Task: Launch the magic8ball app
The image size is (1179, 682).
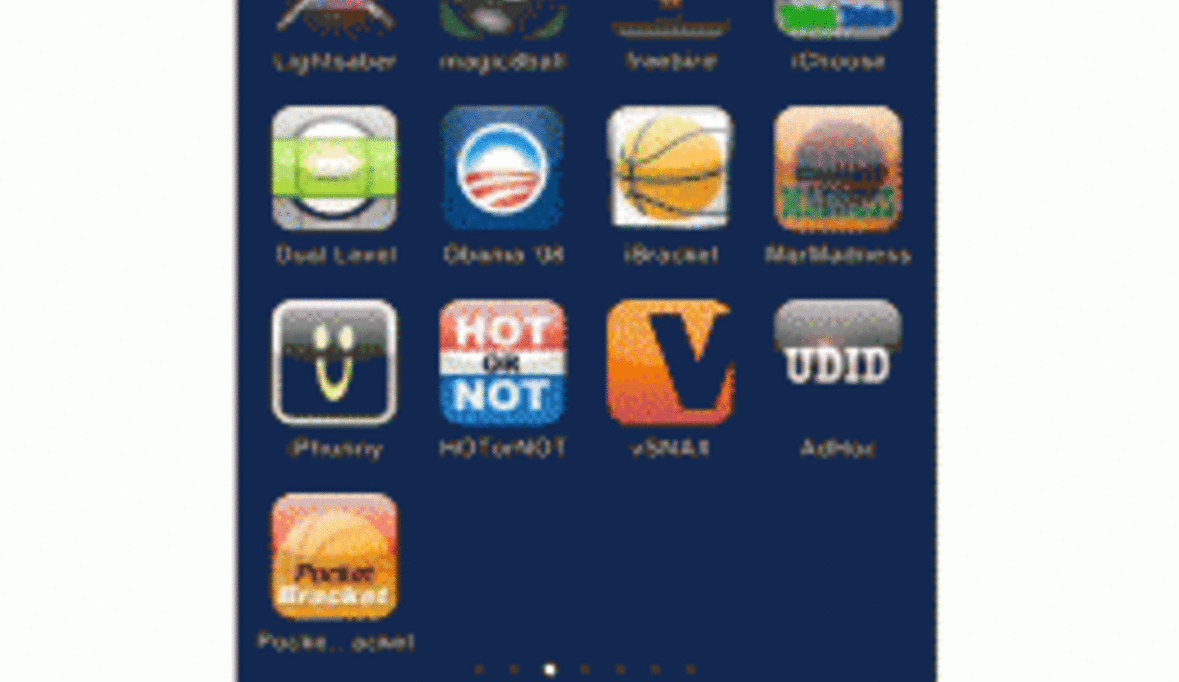Action: tap(503, 20)
